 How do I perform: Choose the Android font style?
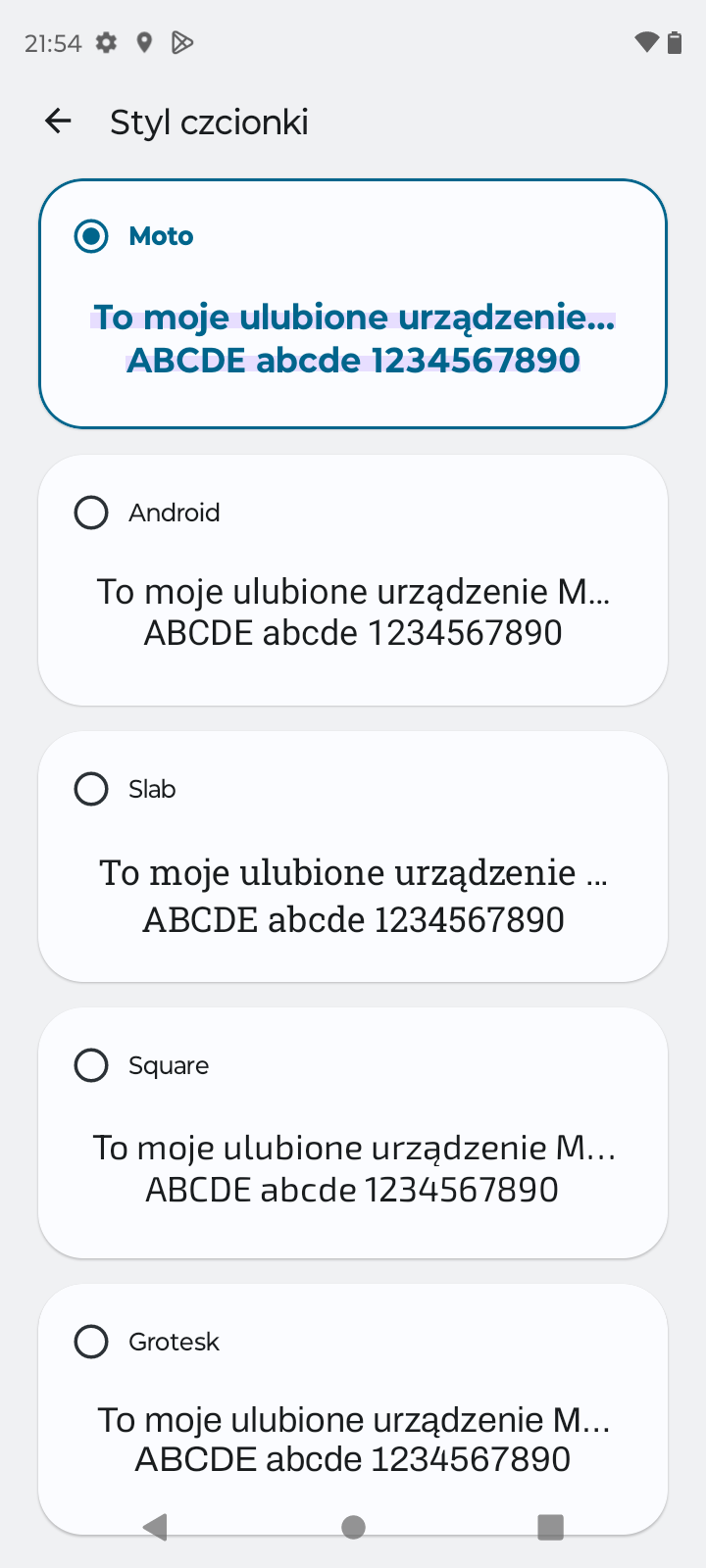pos(92,513)
